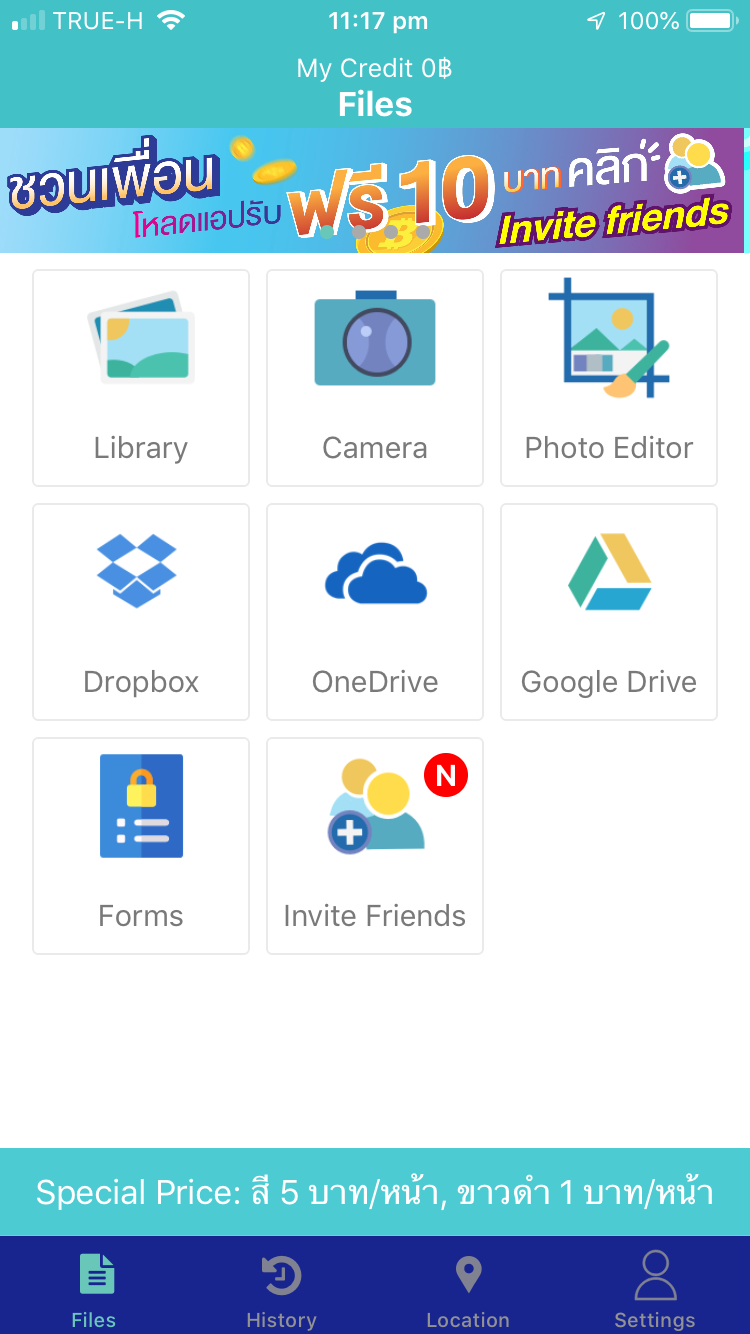Open the Camera tile

tap(375, 378)
